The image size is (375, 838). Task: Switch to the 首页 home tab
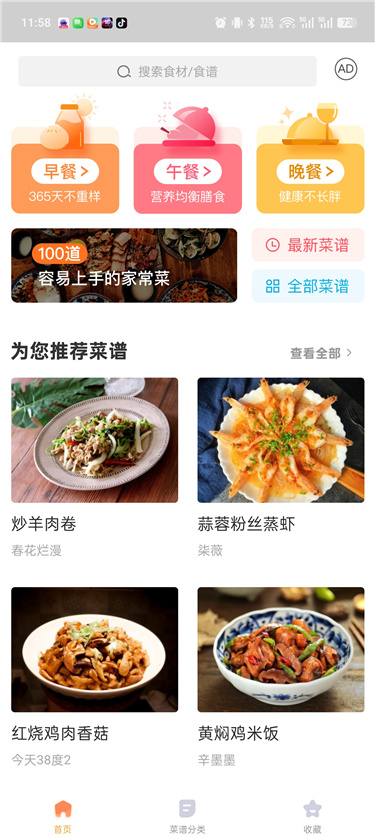point(62,817)
